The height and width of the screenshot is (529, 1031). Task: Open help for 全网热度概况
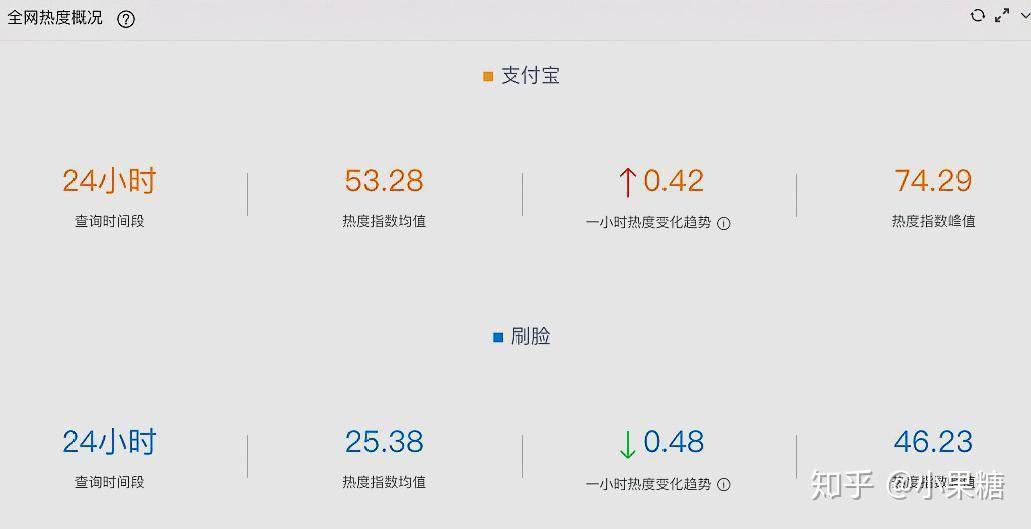126,19
